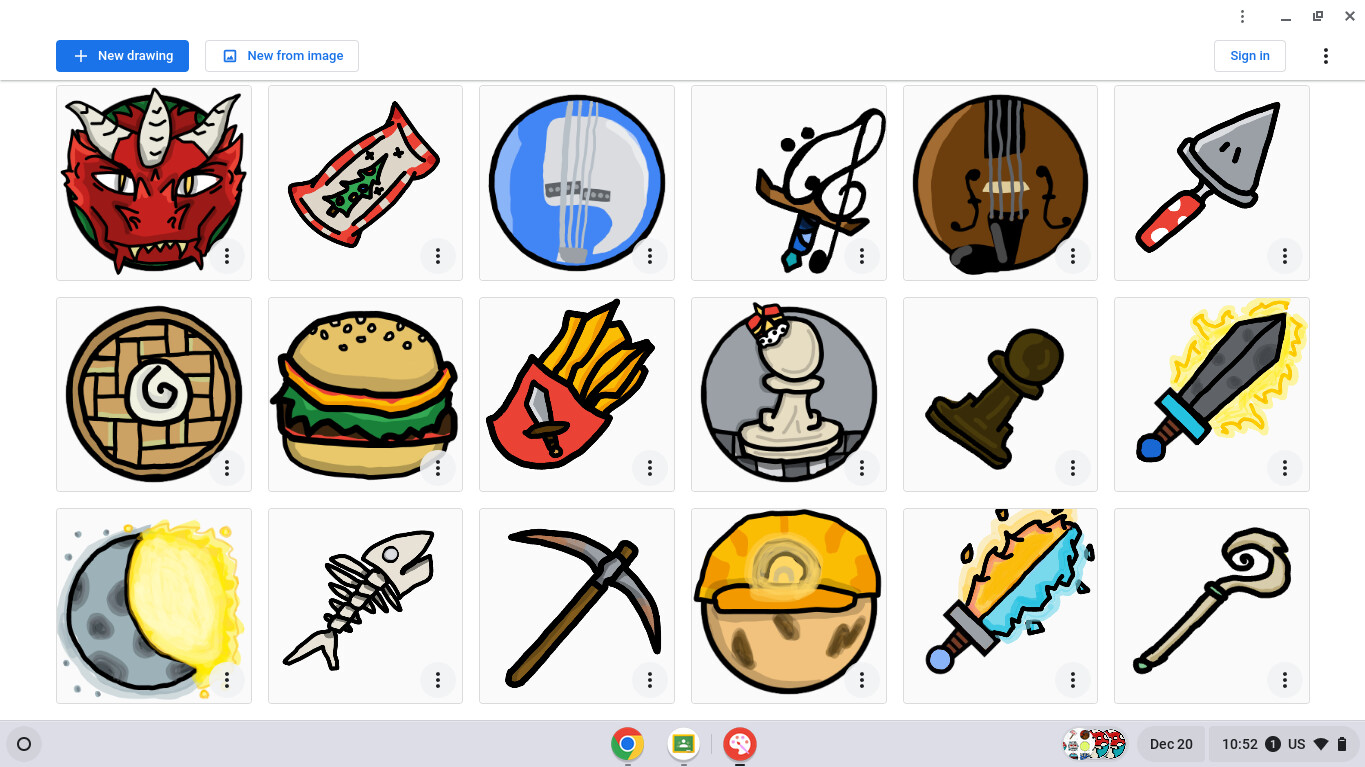Open the launcher circle button
Image resolution: width=1365 pixels, height=767 pixels.
25,744
